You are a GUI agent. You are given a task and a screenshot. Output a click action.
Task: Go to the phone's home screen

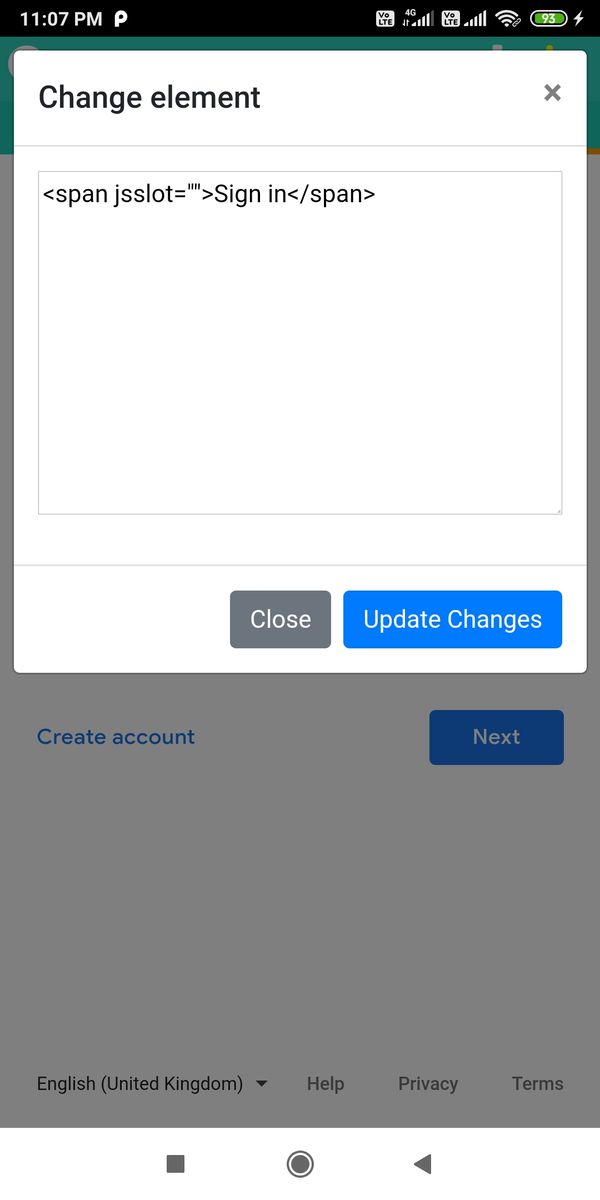299,1163
